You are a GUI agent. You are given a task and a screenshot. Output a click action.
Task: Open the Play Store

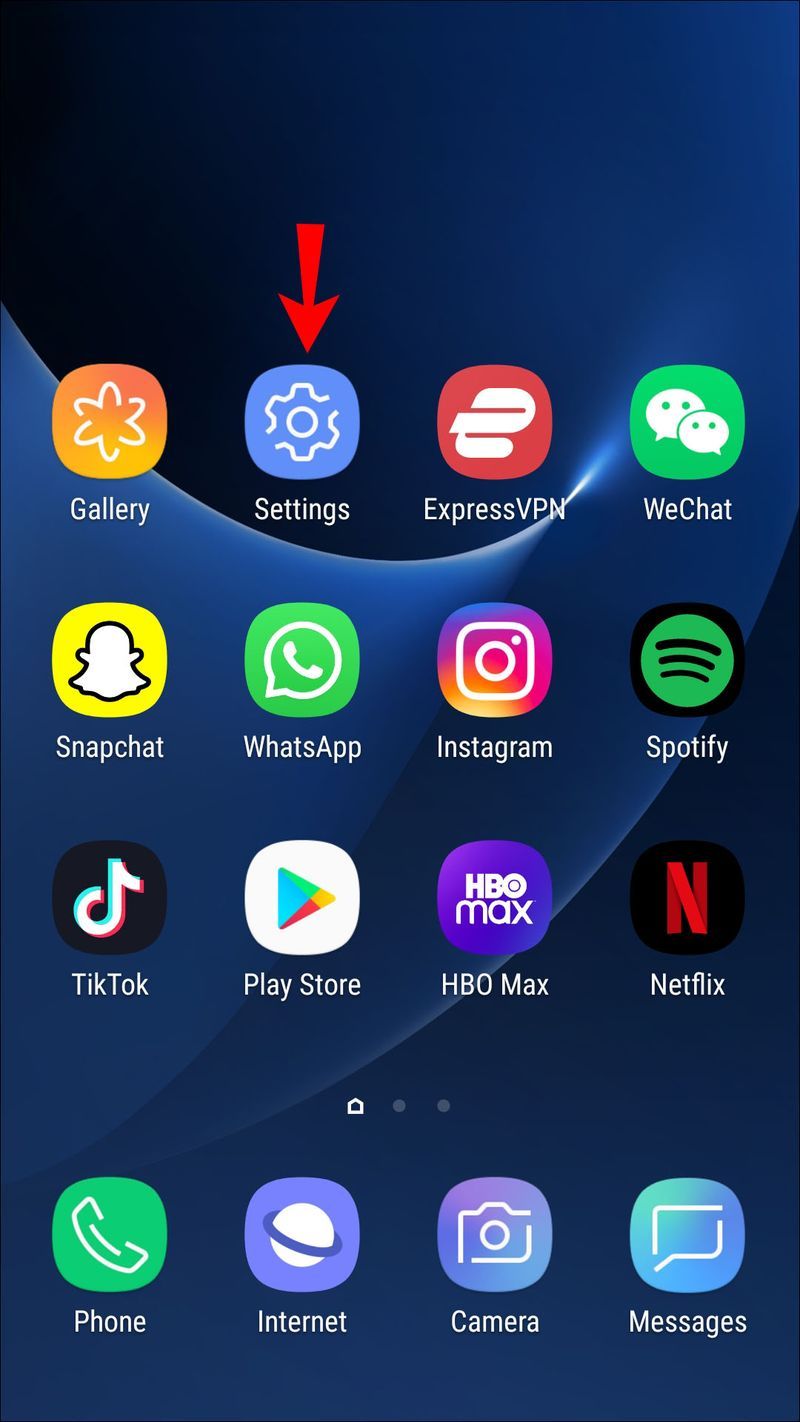(302, 897)
